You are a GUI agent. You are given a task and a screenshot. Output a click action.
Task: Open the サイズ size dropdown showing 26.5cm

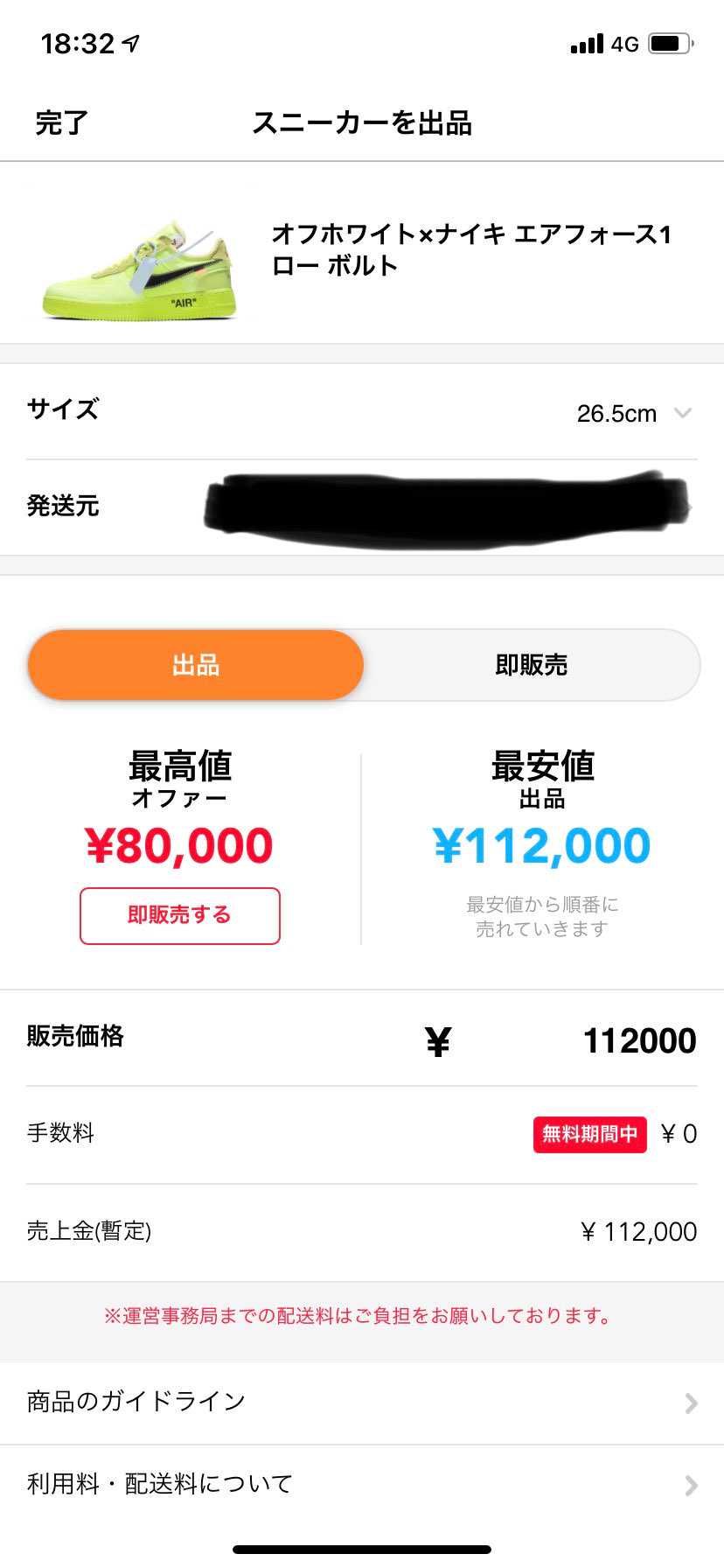click(618, 413)
